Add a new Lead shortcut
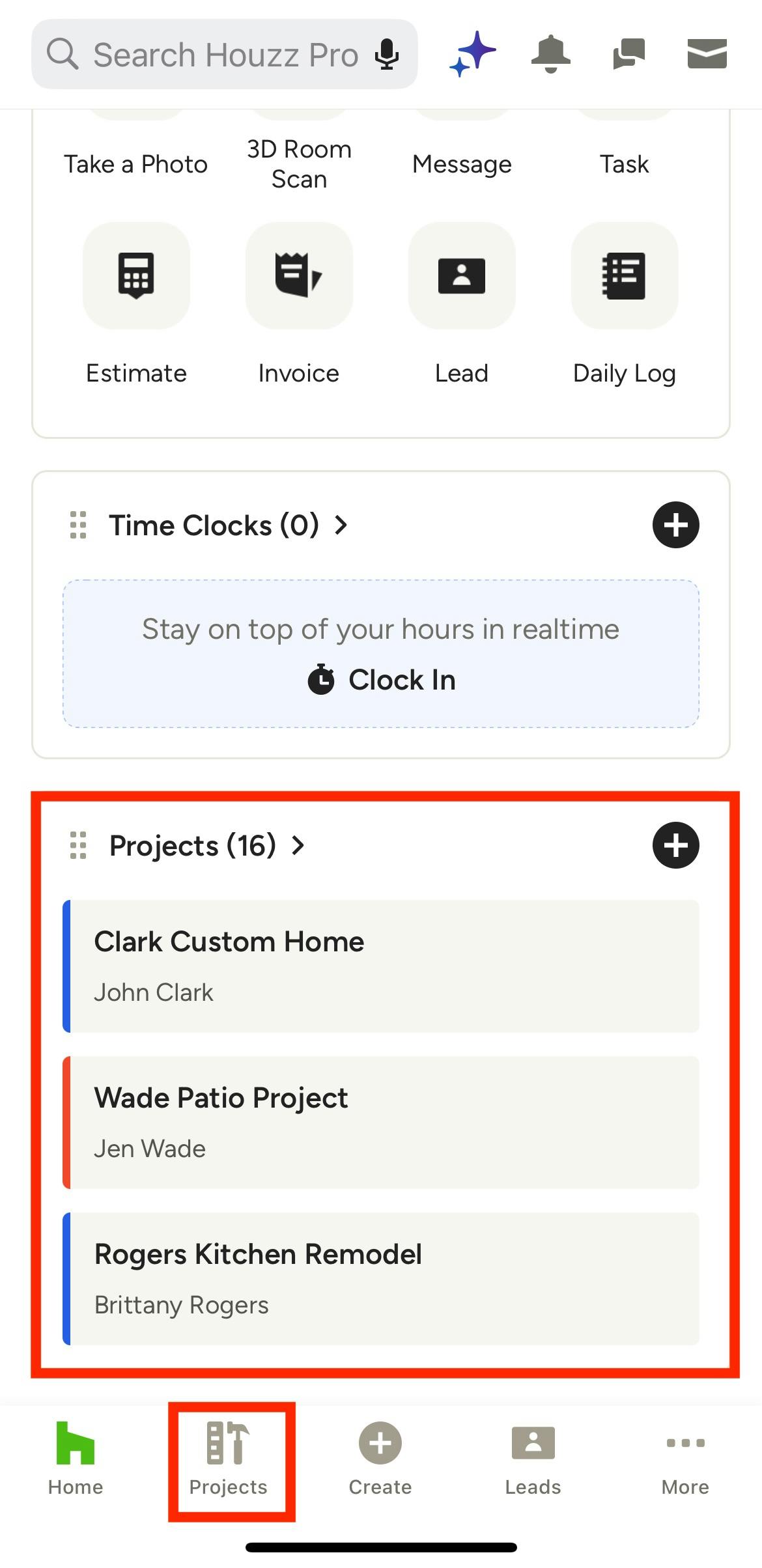The image size is (762, 1568). pos(462,276)
